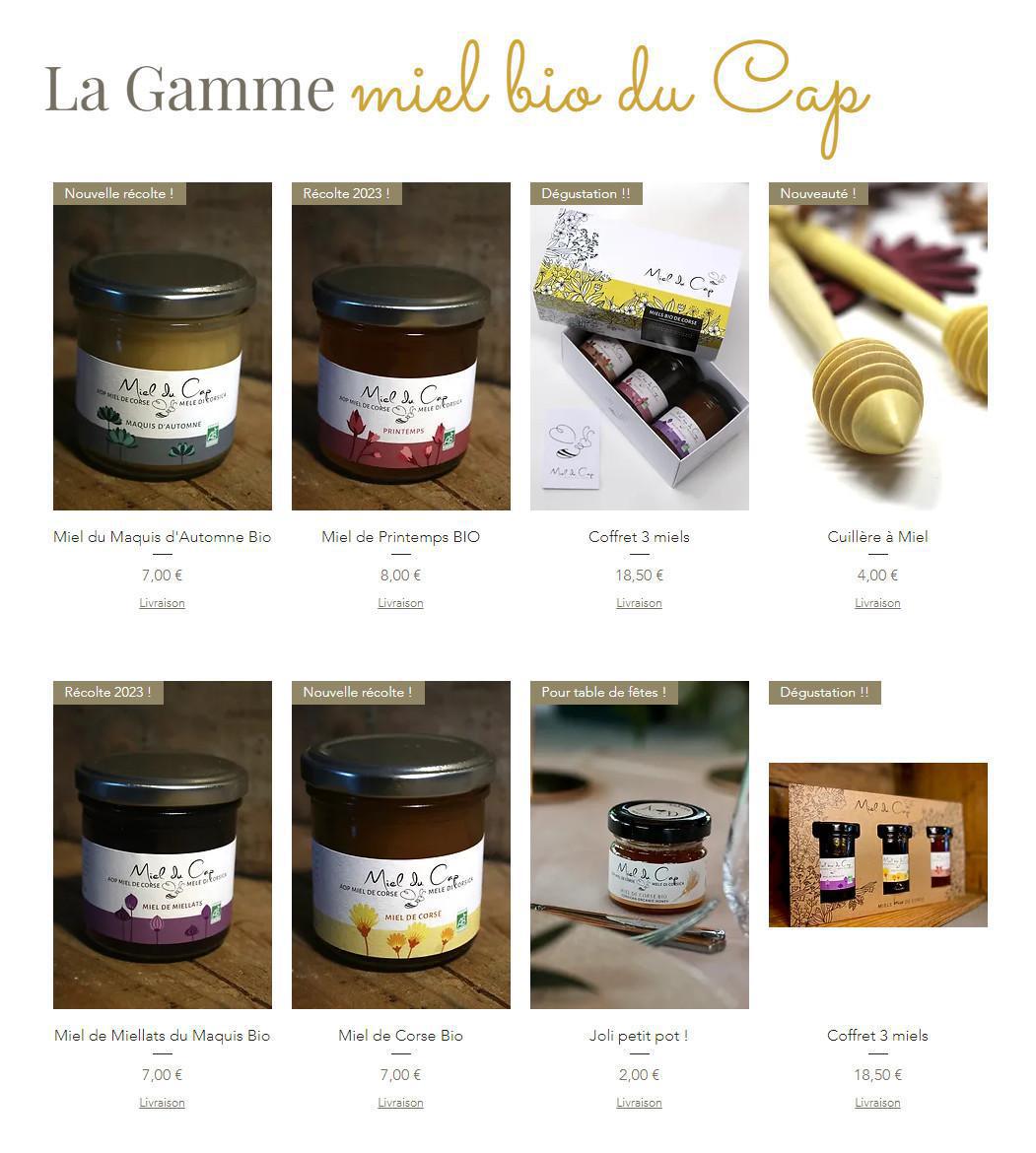Tap Livraison link under Miel de Printemps BIO
Screen dimensions: 1036x1153
coord(401,603)
